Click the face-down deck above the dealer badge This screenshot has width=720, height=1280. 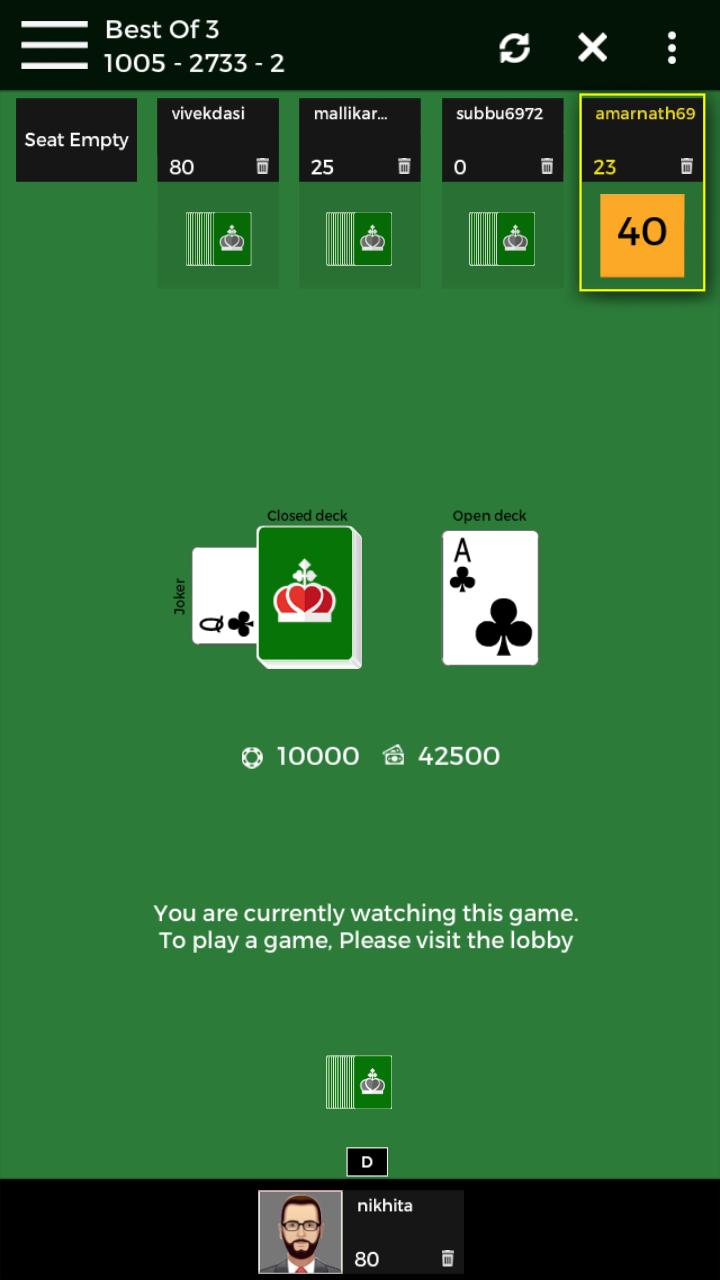pos(359,1082)
